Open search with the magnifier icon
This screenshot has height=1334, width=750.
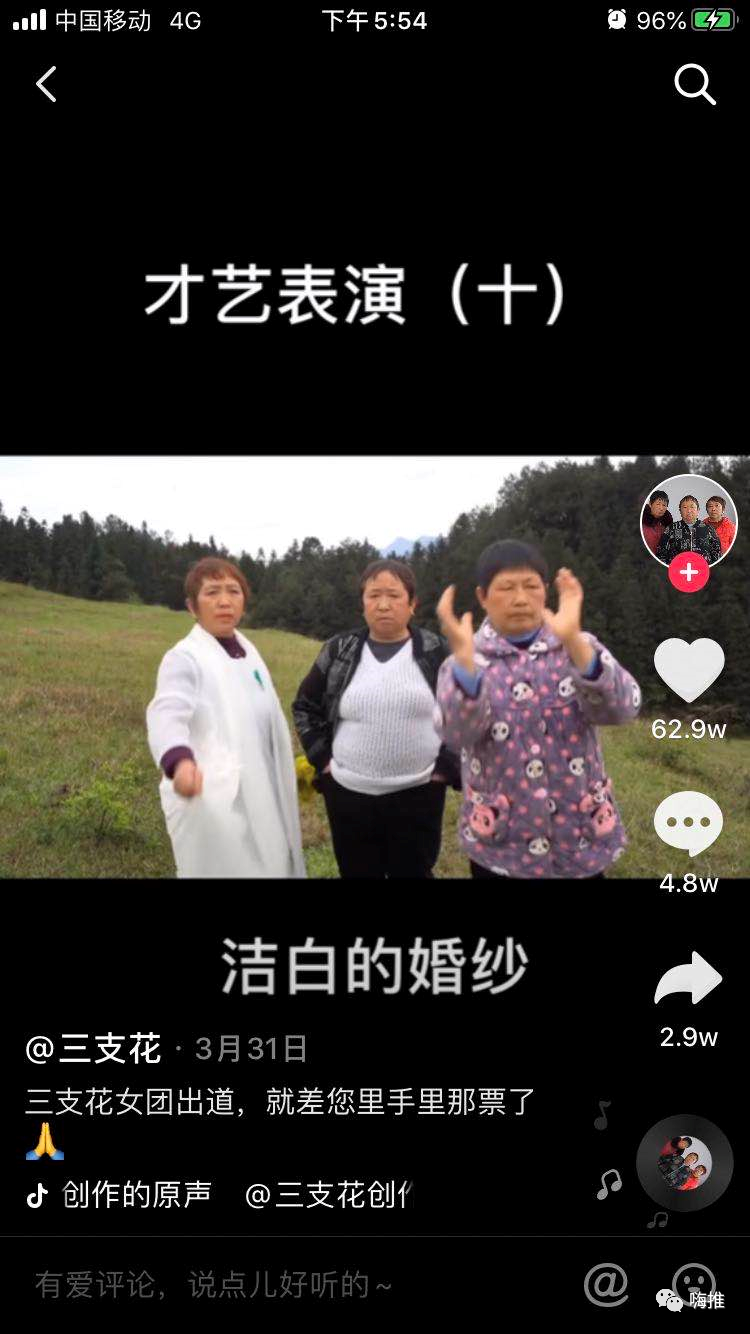pyautogui.click(x=694, y=85)
